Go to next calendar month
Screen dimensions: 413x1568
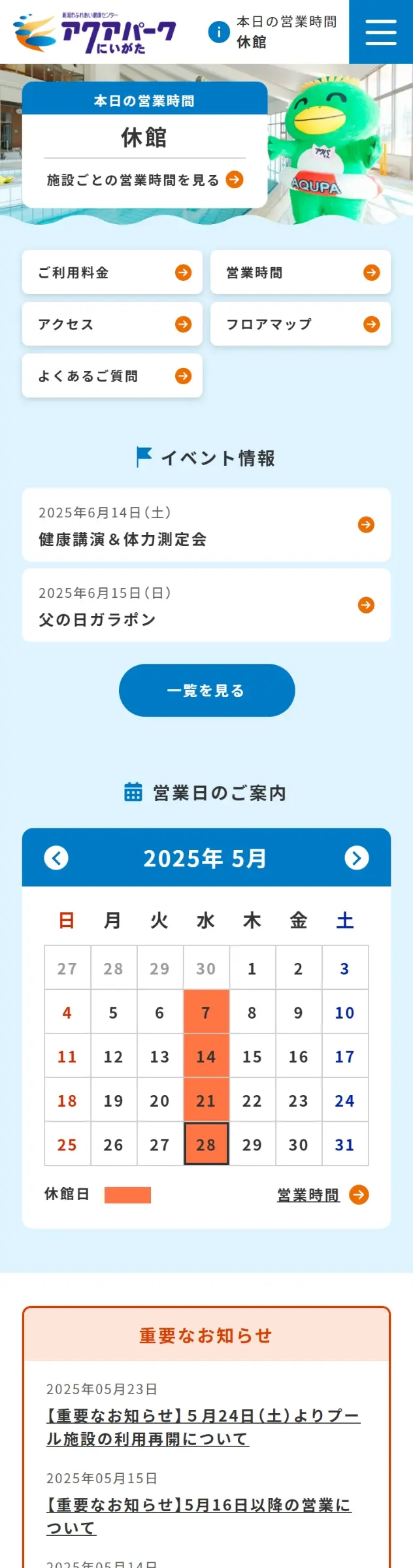pyautogui.click(x=357, y=858)
